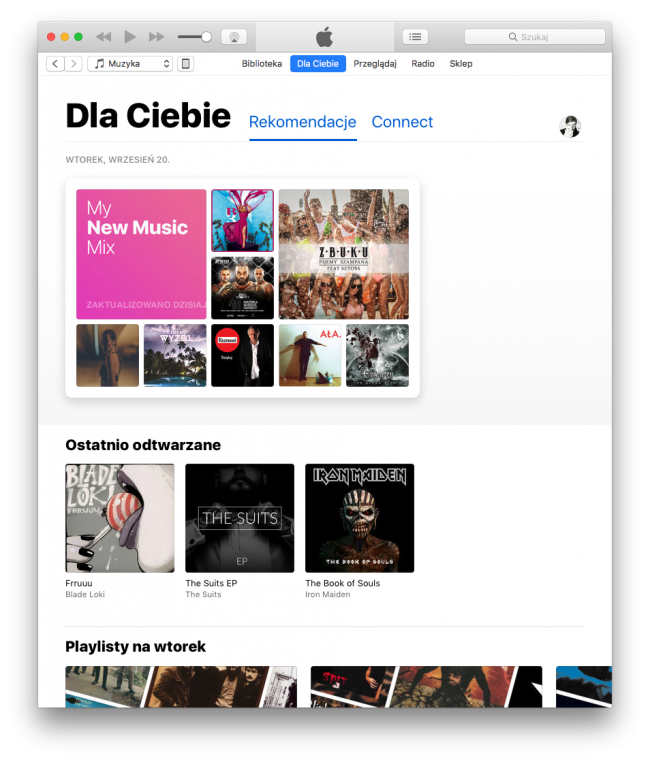
Task: Go to the Sklep tab
Action: 460,64
